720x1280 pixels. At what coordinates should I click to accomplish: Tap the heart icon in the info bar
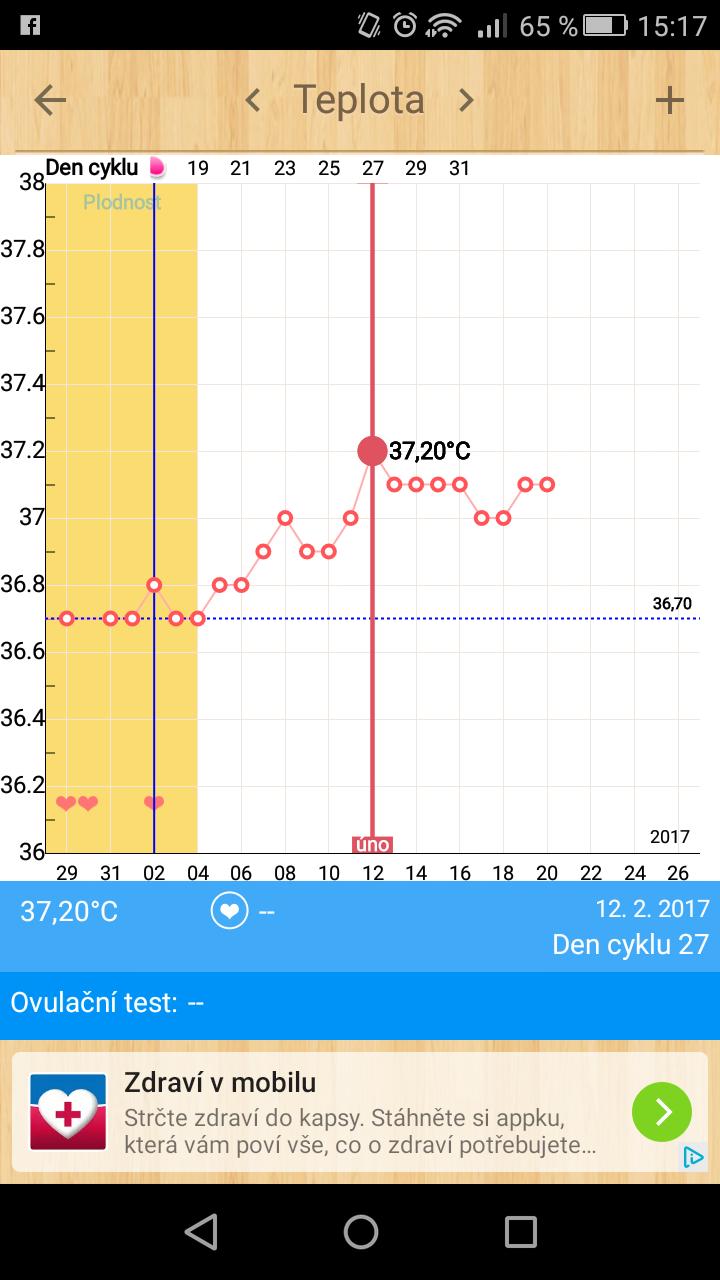(x=229, y=911)
